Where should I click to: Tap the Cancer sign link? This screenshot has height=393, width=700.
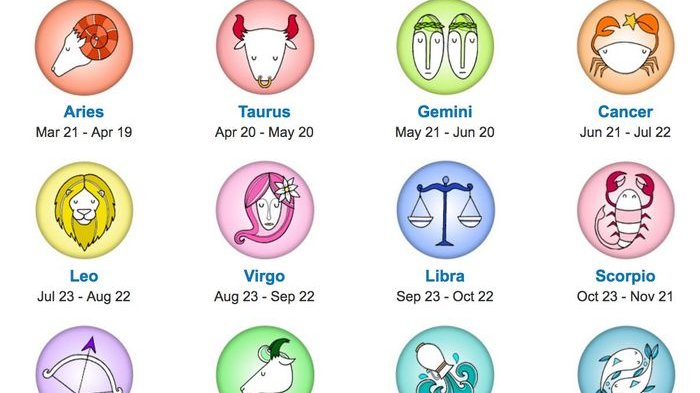[625, 112]
